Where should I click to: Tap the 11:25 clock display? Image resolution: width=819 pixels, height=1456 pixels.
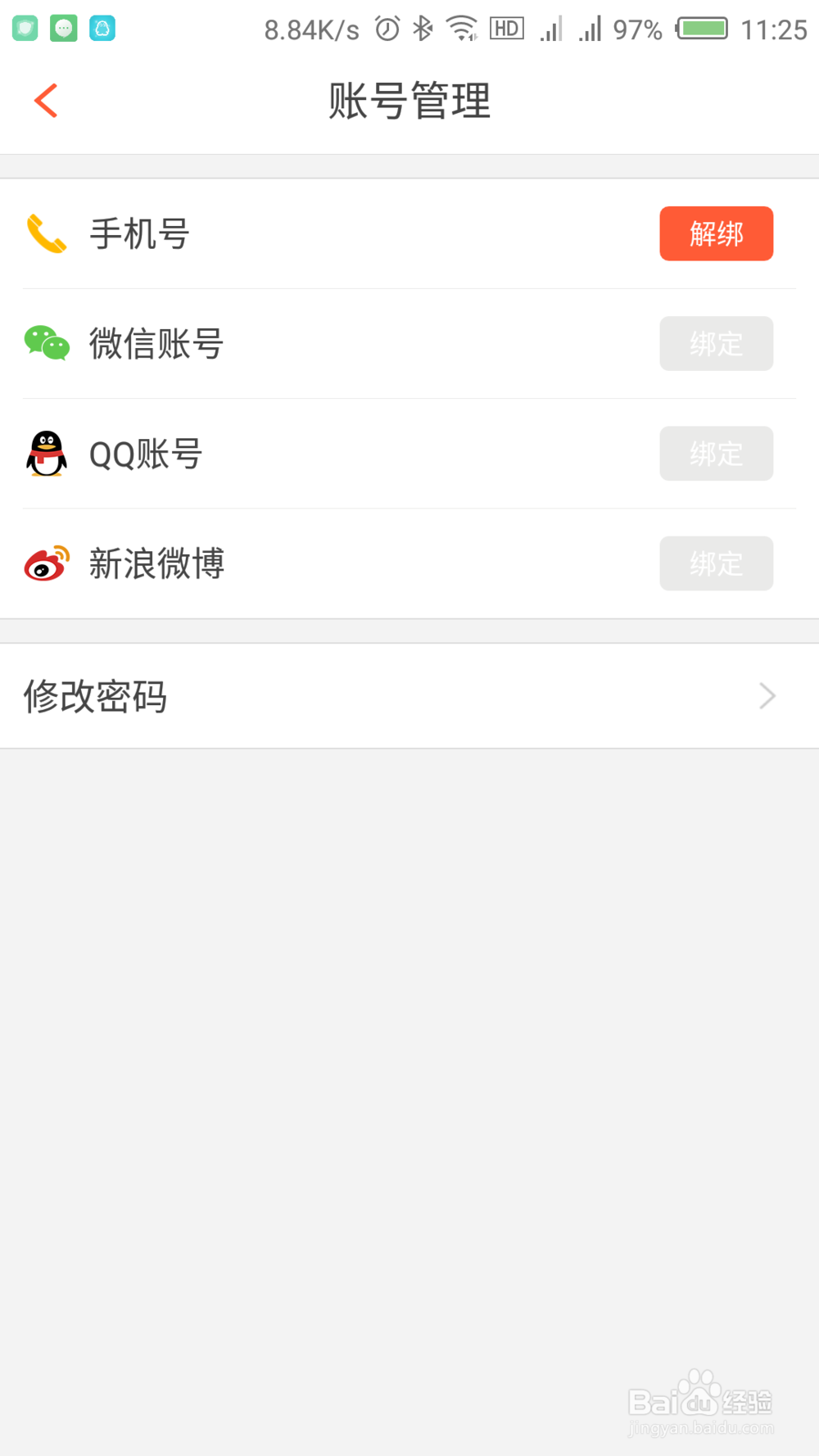coord(773,29)
